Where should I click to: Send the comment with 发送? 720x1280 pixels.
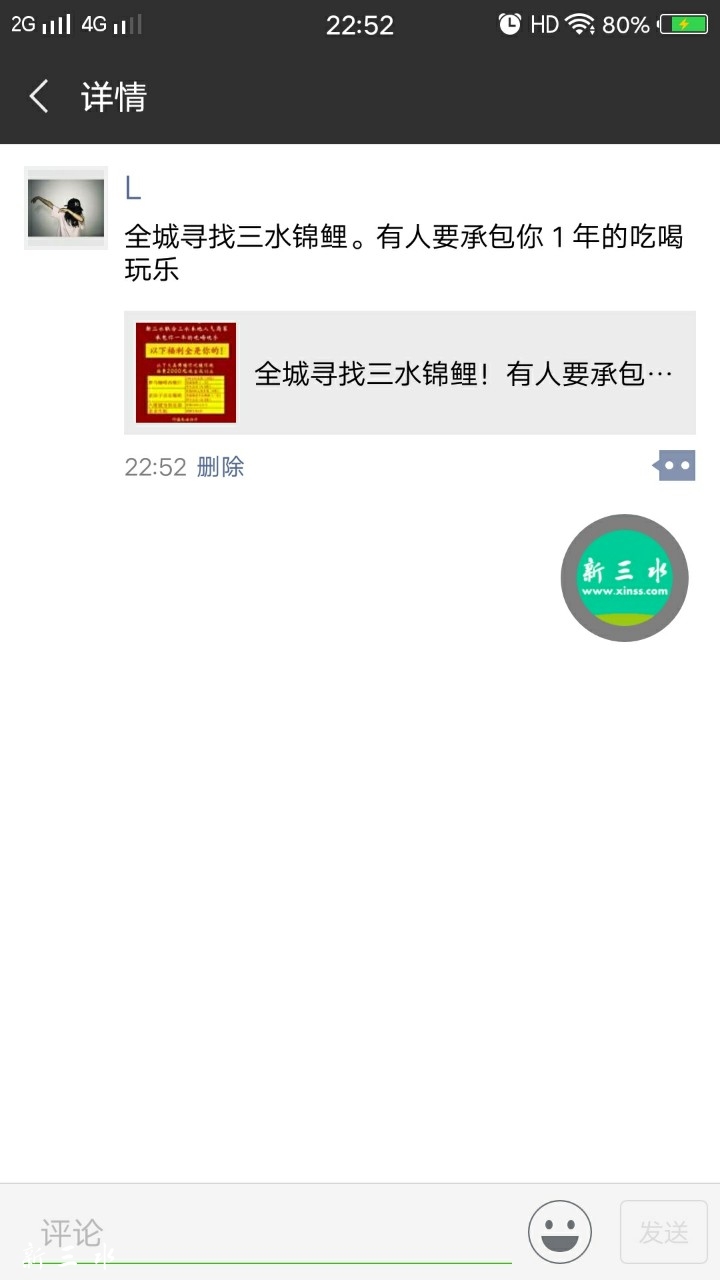663,1232
